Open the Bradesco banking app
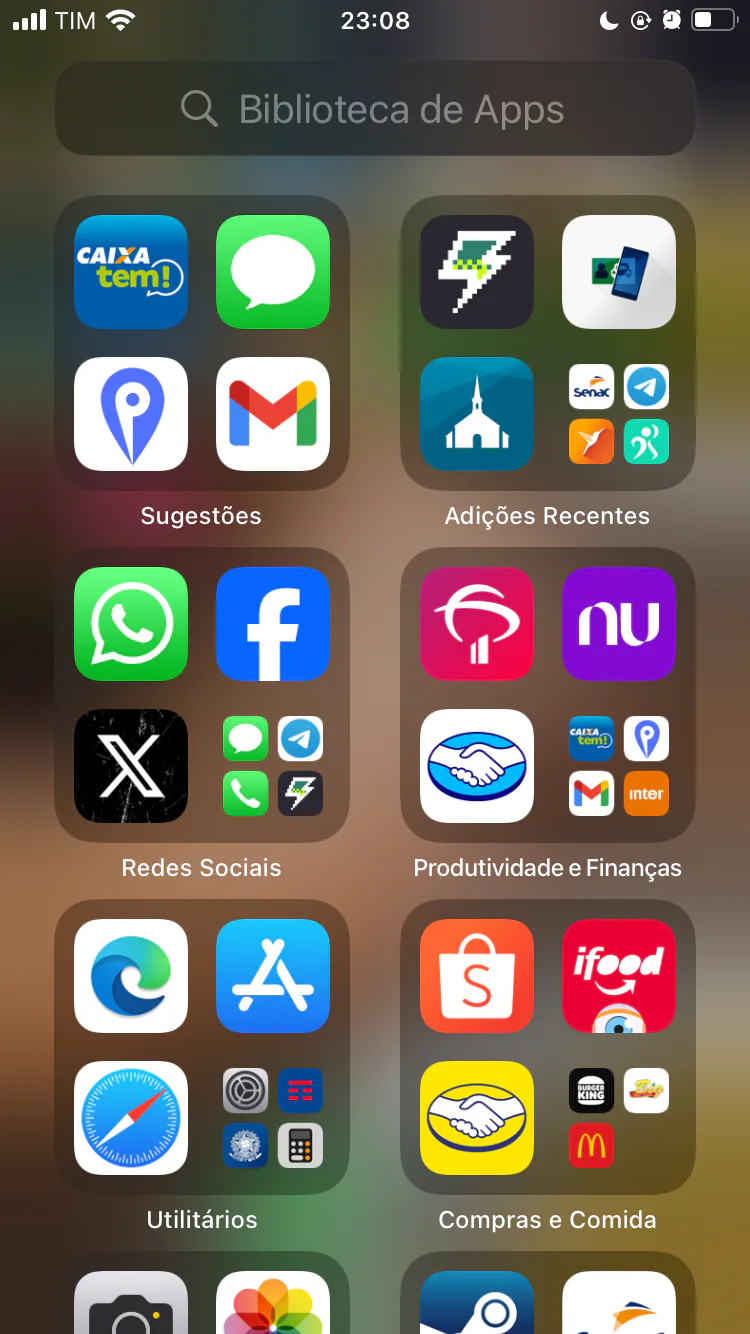The height and width of the screenshot is (1334, 750). pyautogui.click(x=477, y=624)
